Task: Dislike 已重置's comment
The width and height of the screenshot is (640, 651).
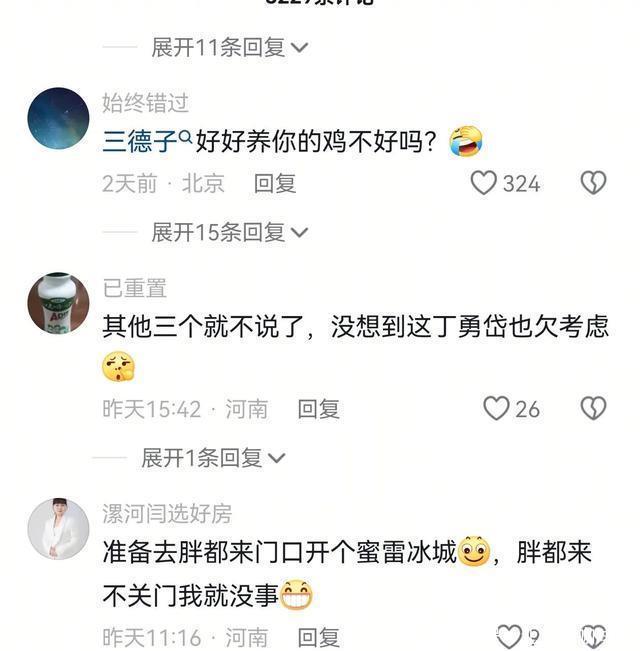Action: point(593,408)
